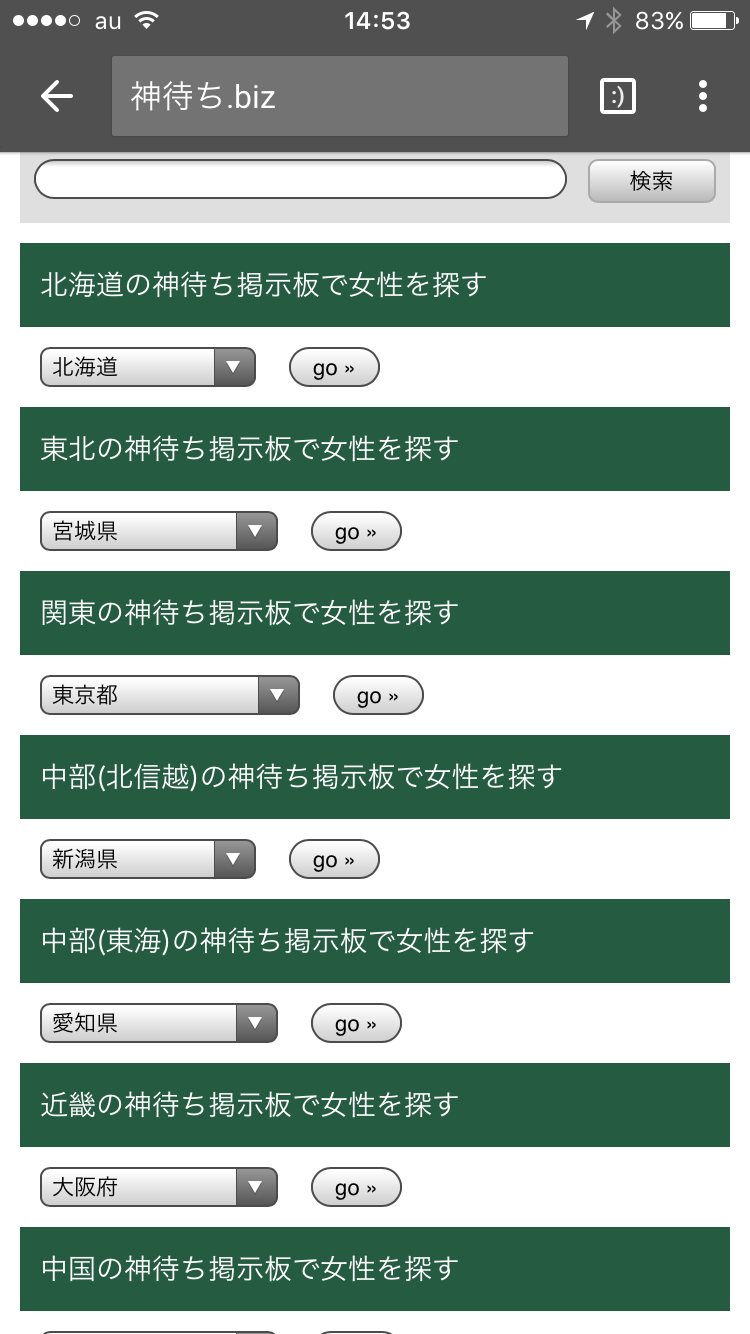Viewport: 750px width, 1334px height.
Task: Expand the 新潟県 dropdown
Action: point(148,859)
